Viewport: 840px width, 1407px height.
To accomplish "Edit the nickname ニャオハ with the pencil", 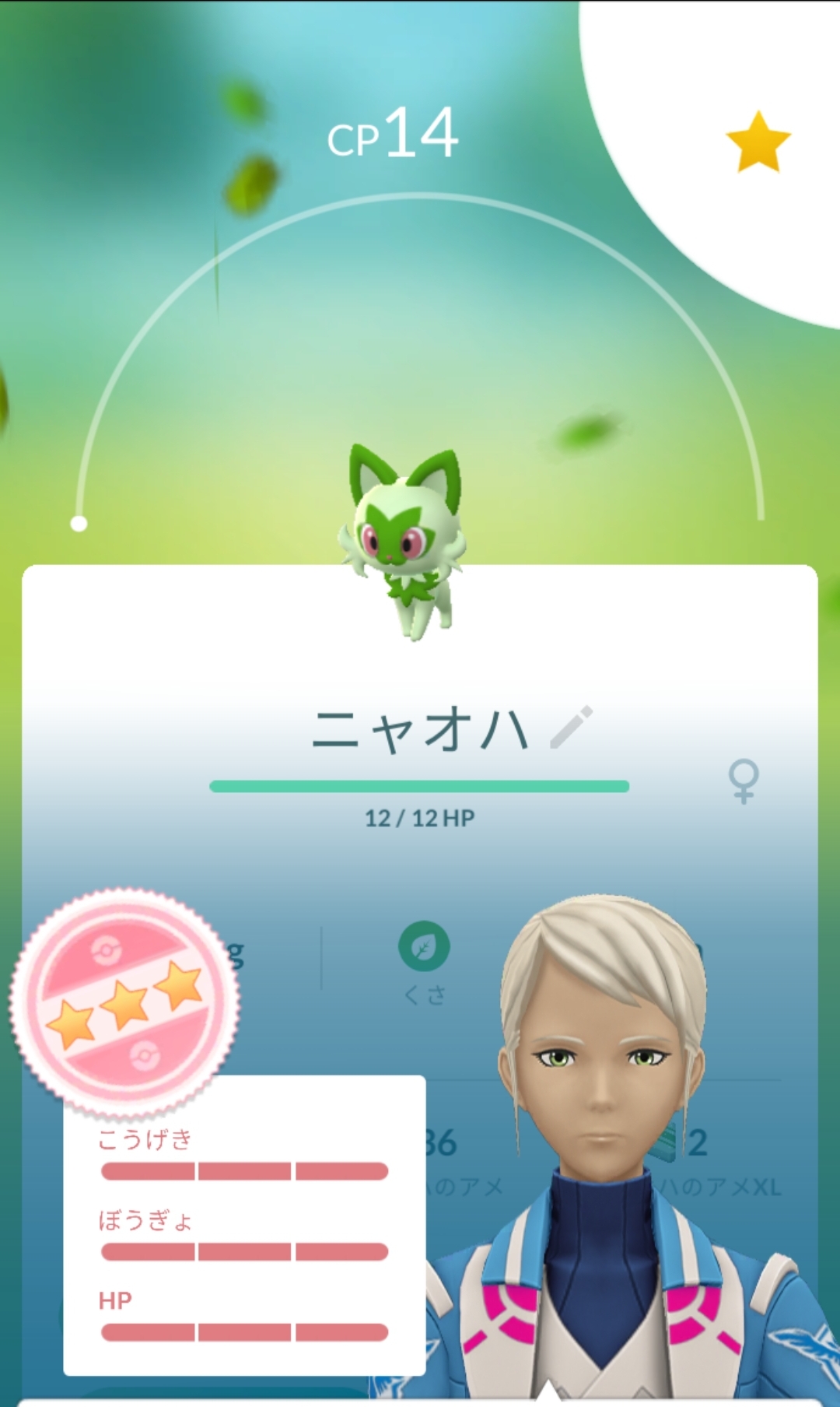I will (x=572, y=728).
